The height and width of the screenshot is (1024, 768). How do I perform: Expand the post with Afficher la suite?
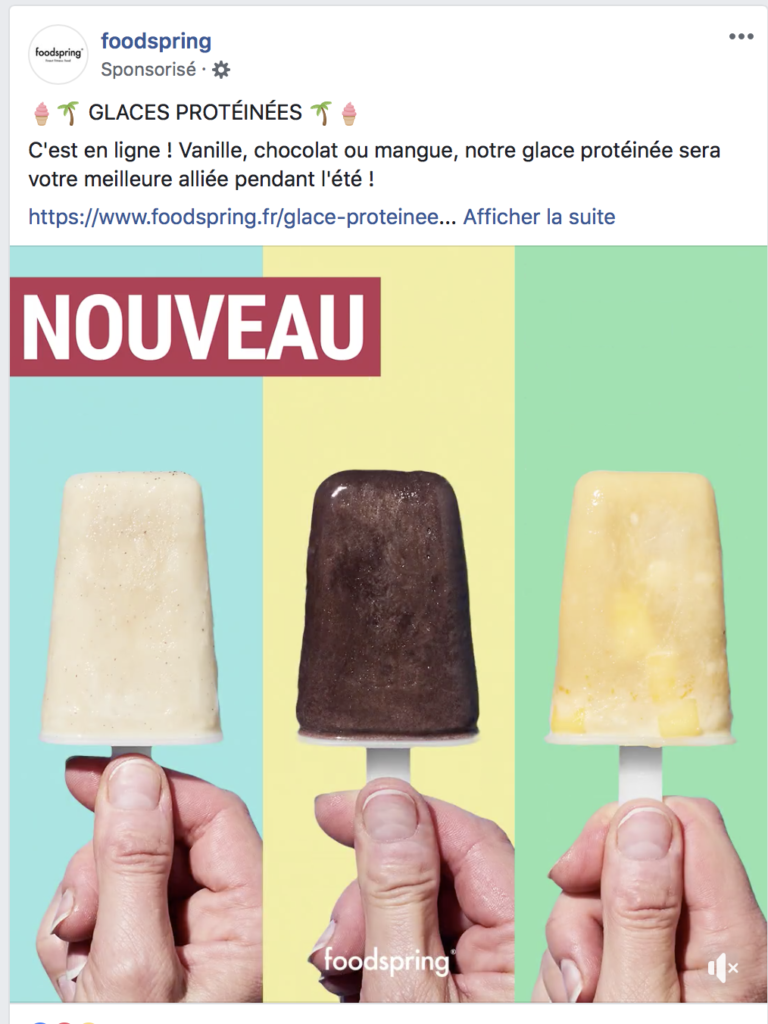coord(539,217)
